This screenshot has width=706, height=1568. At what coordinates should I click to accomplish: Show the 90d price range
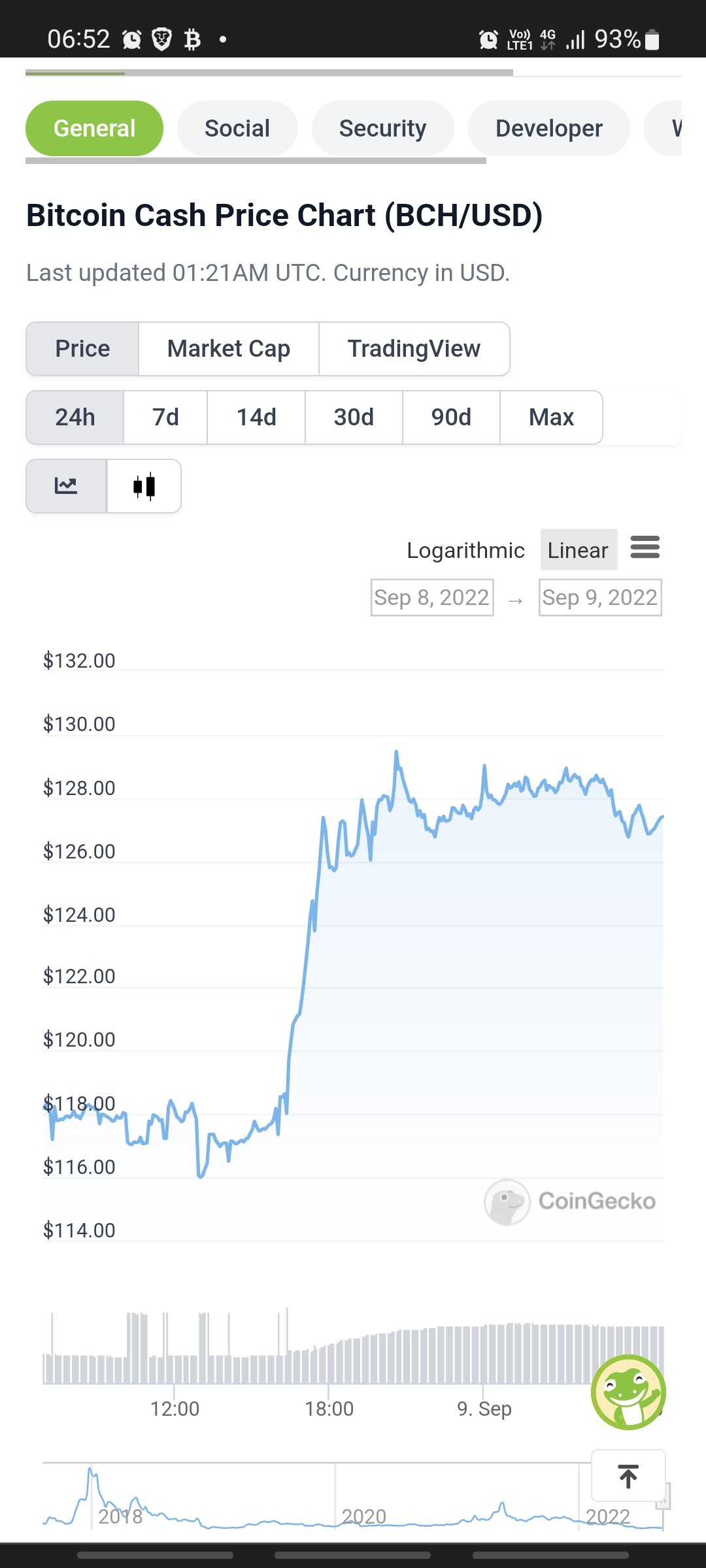(451, 417)
